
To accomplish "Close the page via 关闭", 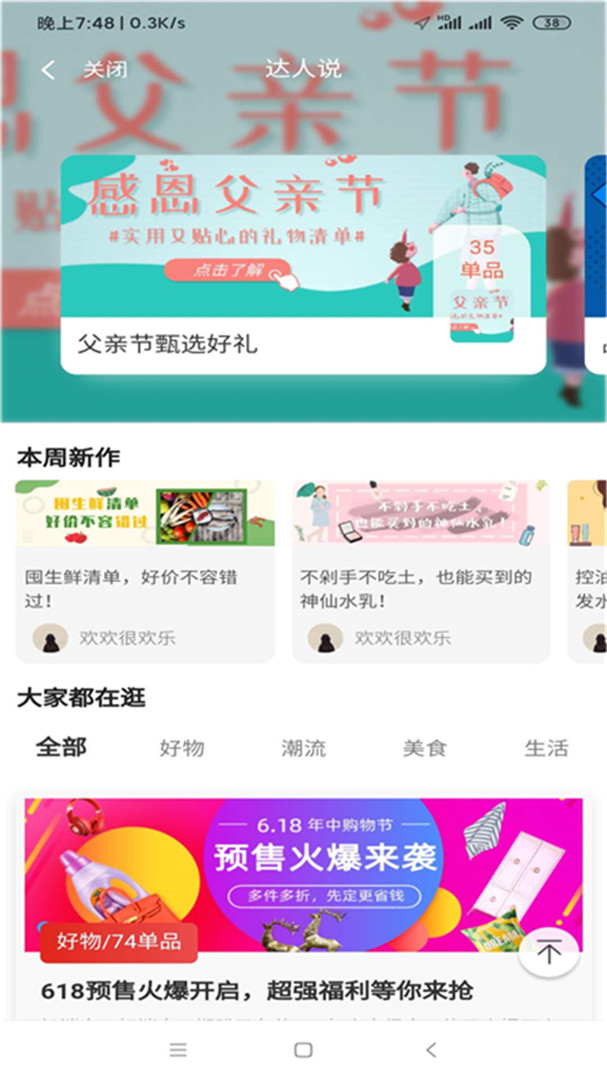I will (105, 70).
